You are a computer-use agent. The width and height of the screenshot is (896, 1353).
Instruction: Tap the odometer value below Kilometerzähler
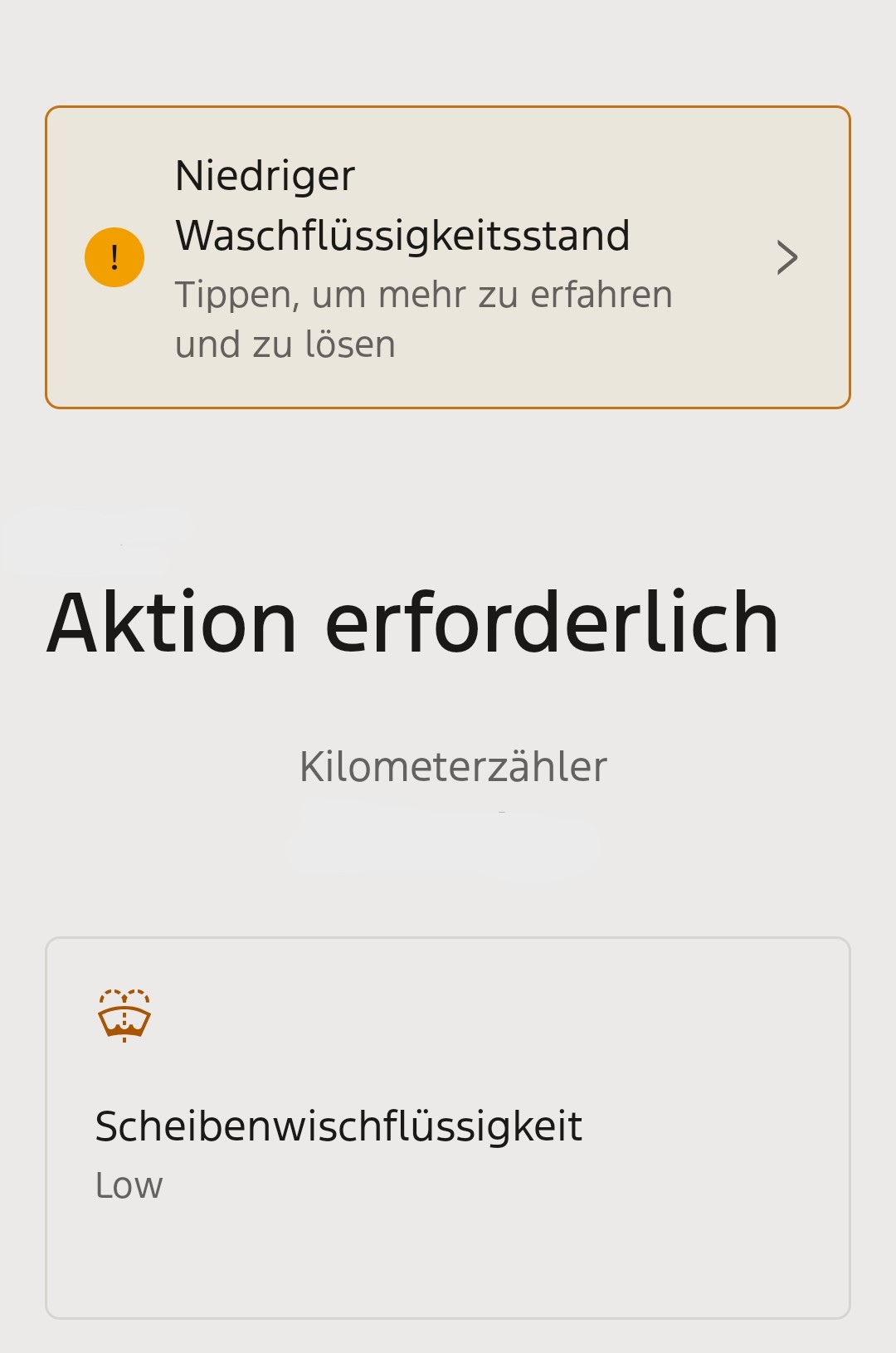coord(448,843)
